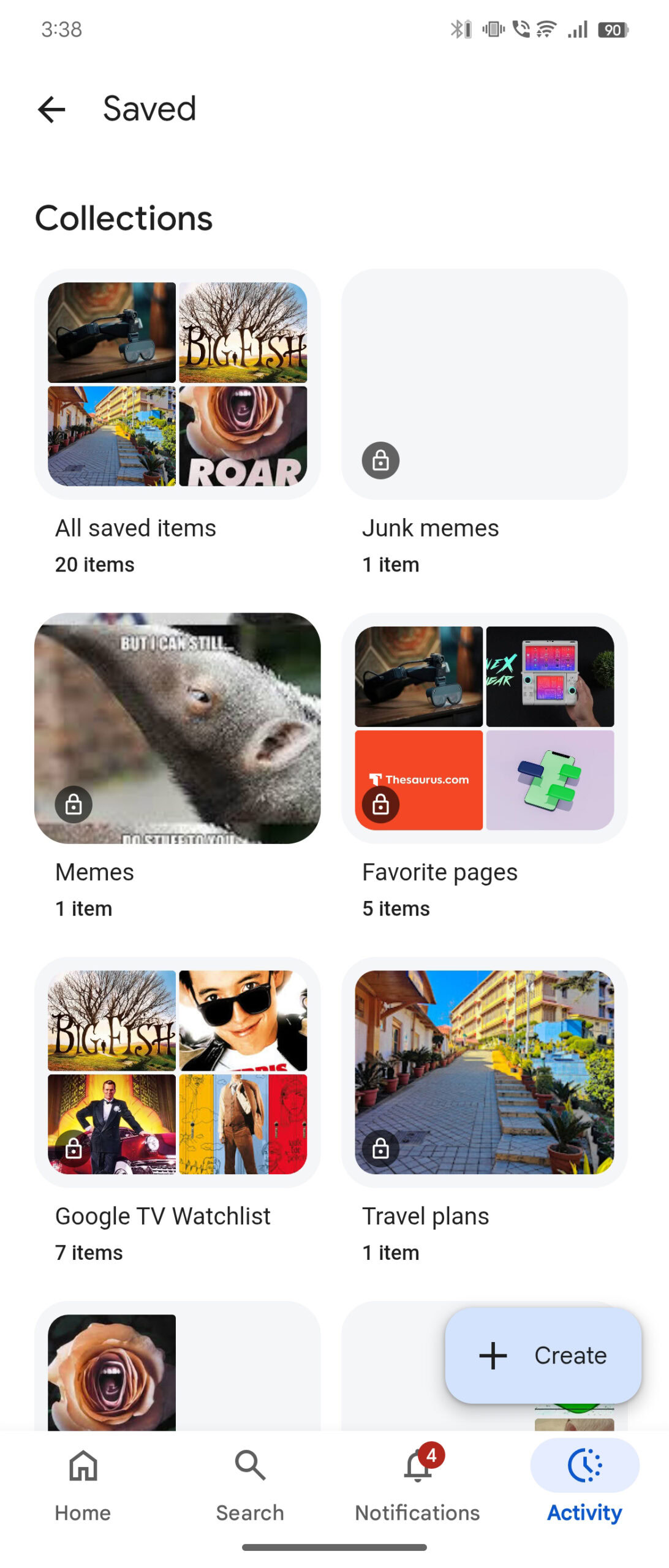Open the Favorite pages collection
This screenshot has height=1568, width=669.
[484, 728]
